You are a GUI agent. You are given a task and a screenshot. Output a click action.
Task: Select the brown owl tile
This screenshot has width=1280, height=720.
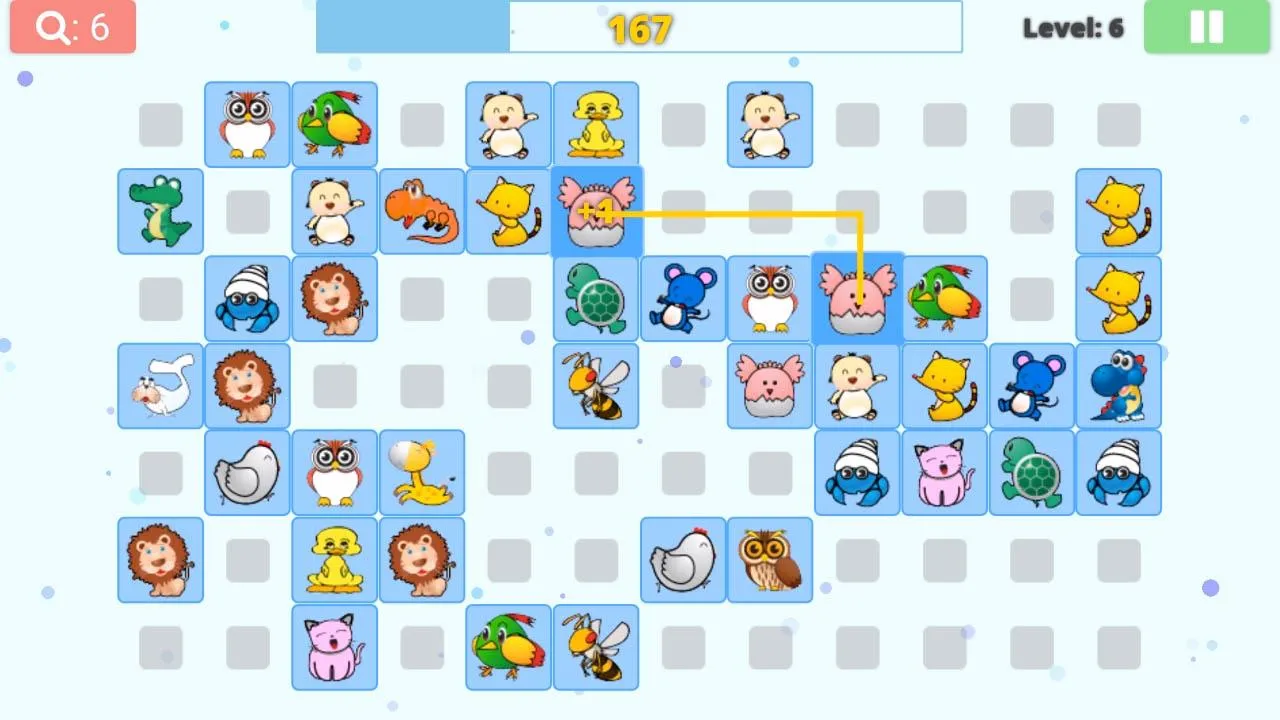(x=769, y=560)
